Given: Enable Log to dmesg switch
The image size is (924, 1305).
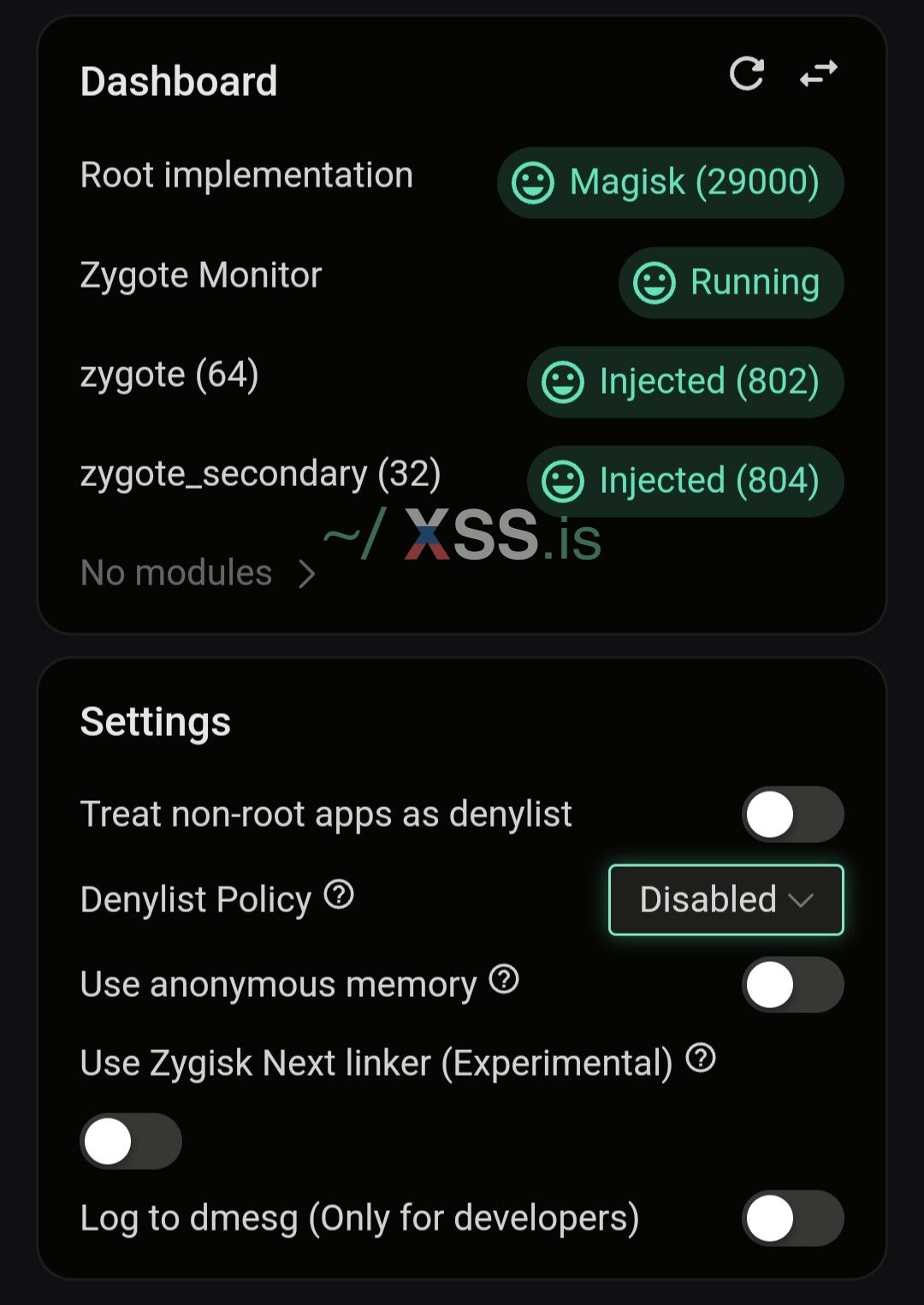Looking at the screenshot, I should [x=792, y=1219].
